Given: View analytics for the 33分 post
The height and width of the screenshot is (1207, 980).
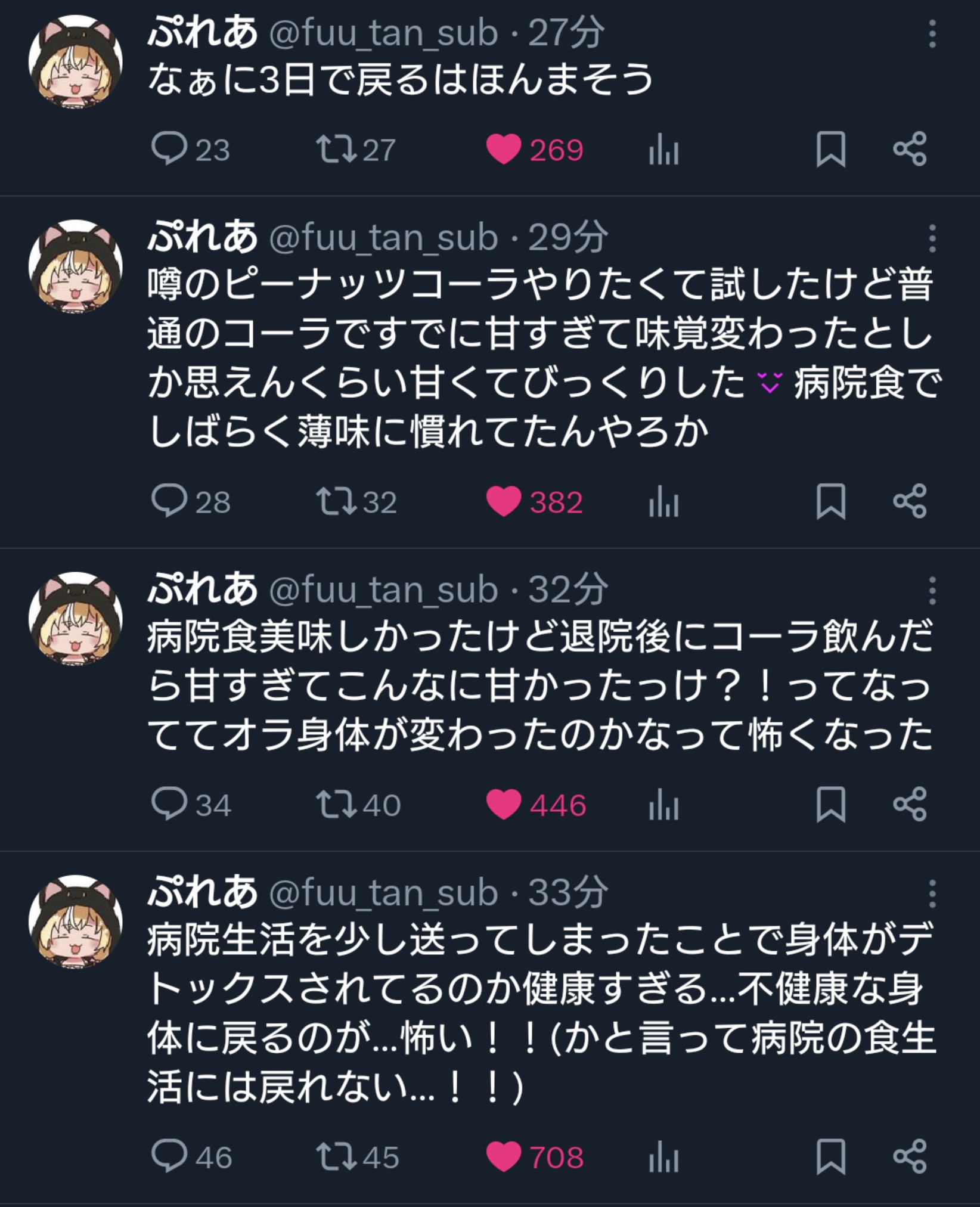Looking at the screenshot, I should 663,1156.
